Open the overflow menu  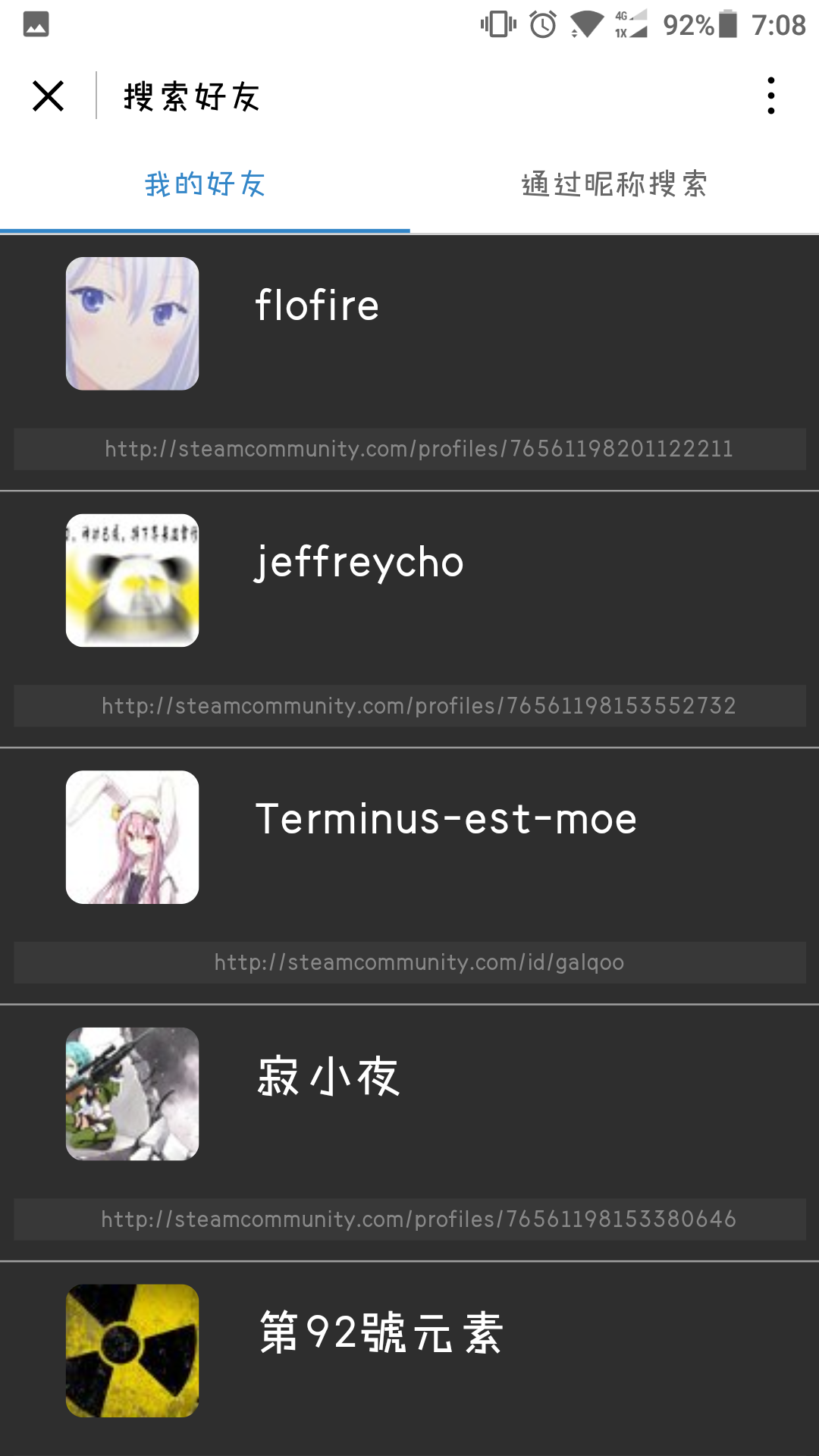coord(770,96)
